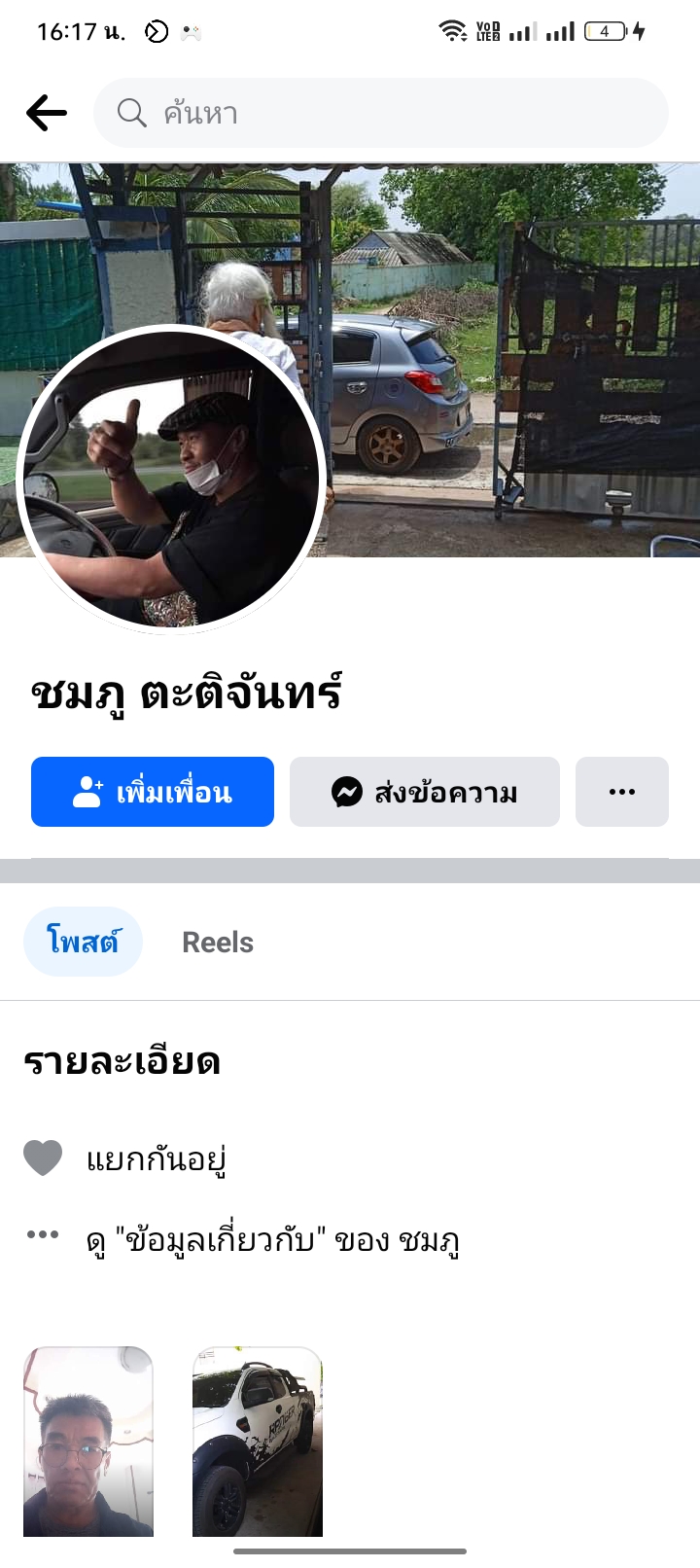Open the selfie photo thumbnail
700x1568 pixels.
pos(88,1442)
